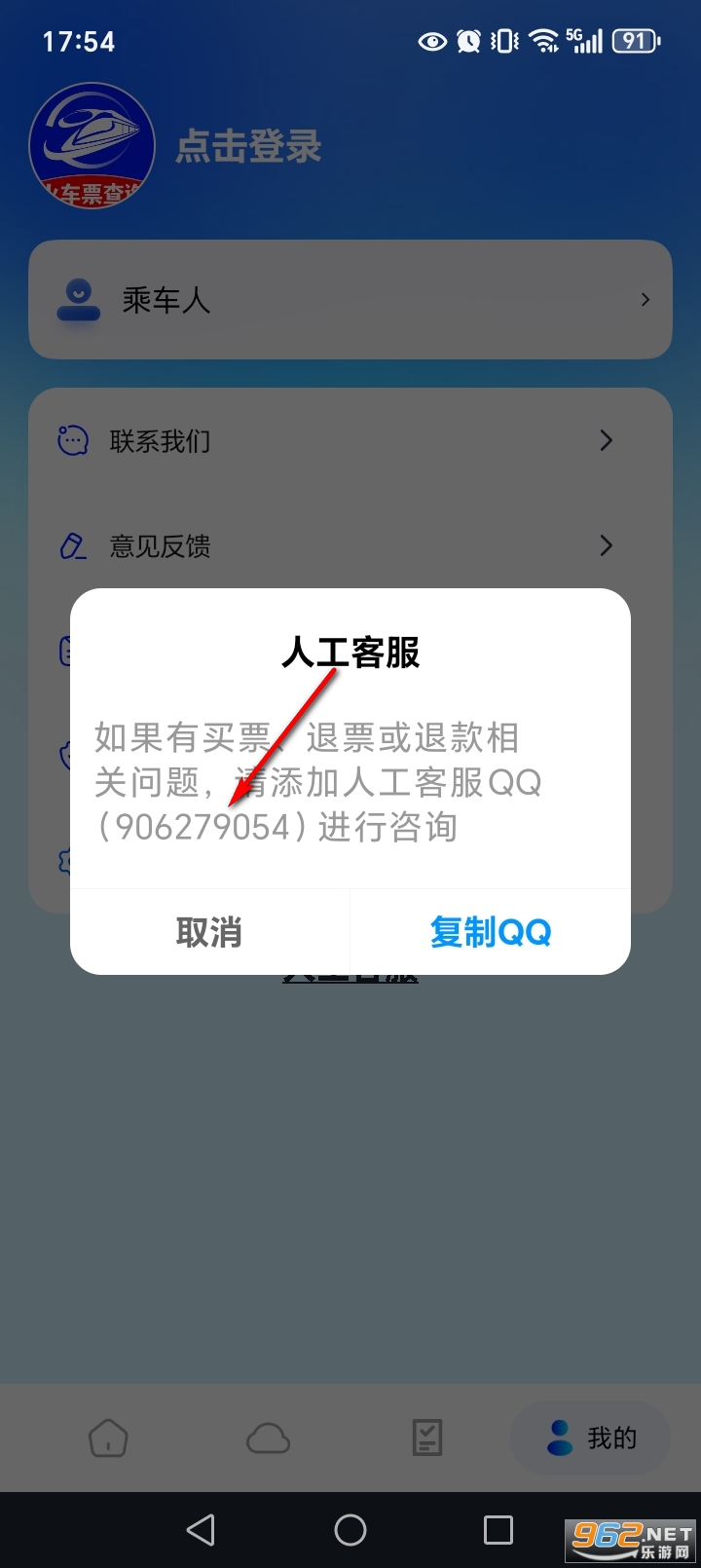Click the 91% battery indicator
The image size is (701, 1568).
coord(633,41)
